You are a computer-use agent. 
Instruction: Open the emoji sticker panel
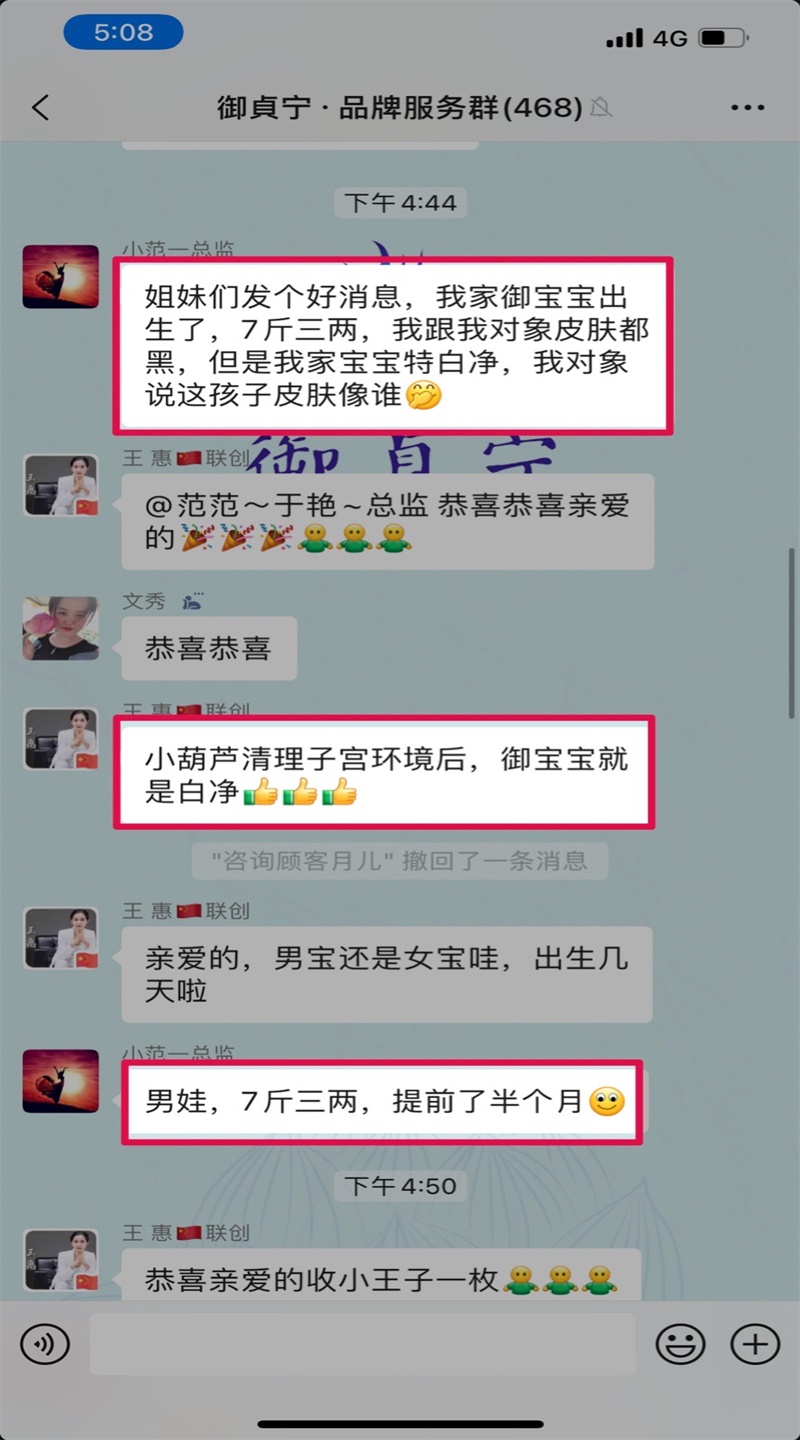click(680, 1344)
